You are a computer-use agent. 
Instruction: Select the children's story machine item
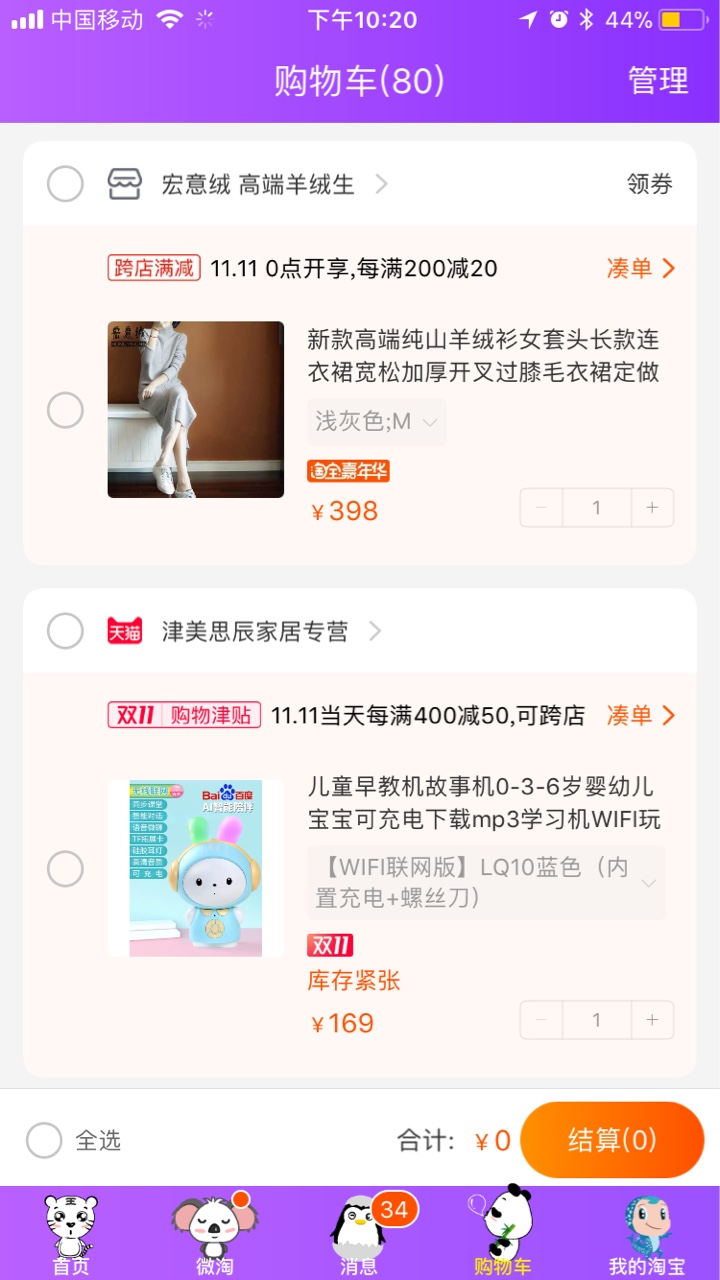[65, 869]
